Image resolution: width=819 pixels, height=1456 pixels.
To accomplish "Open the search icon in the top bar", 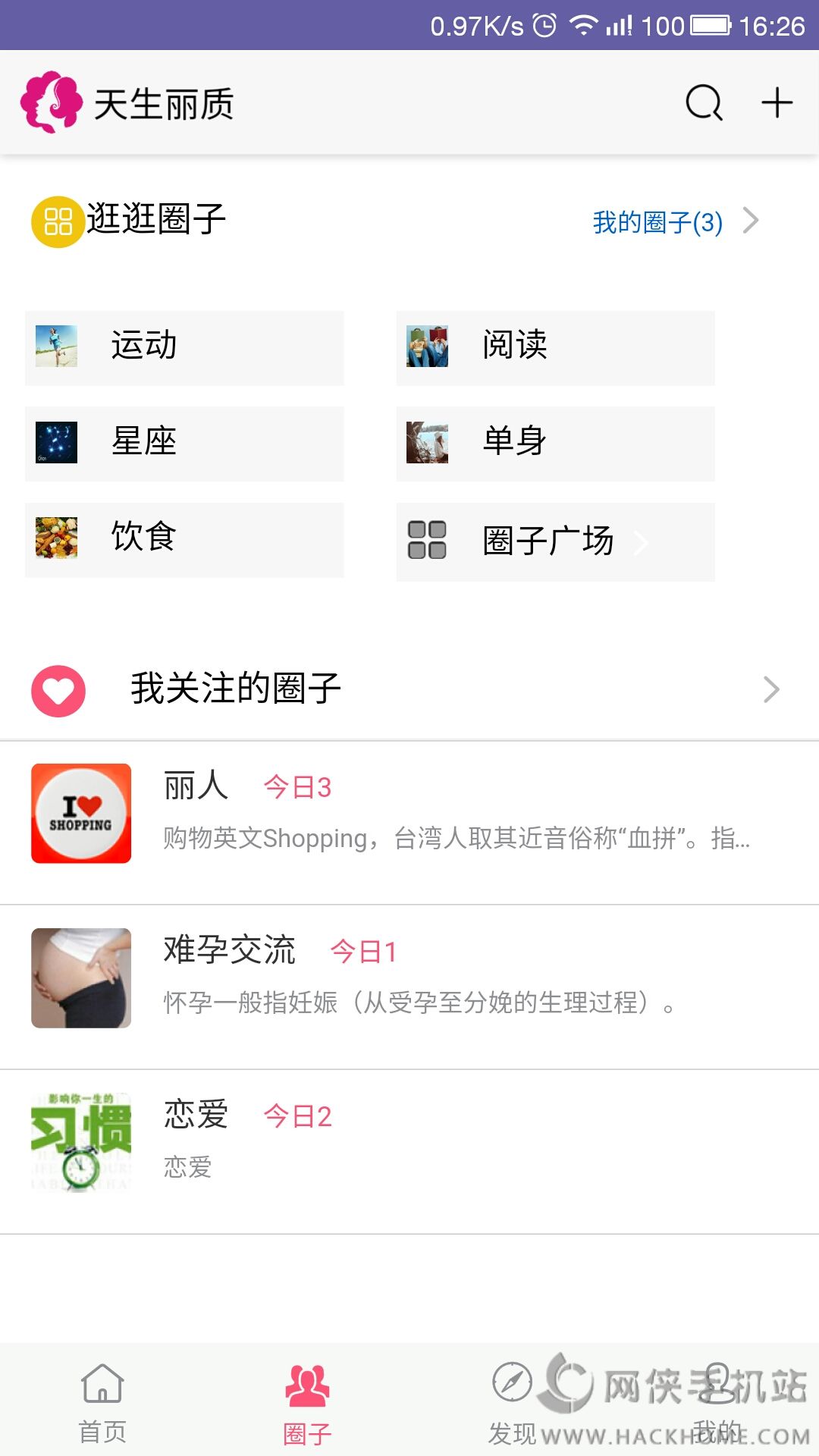I will click(x=704, y=103).
